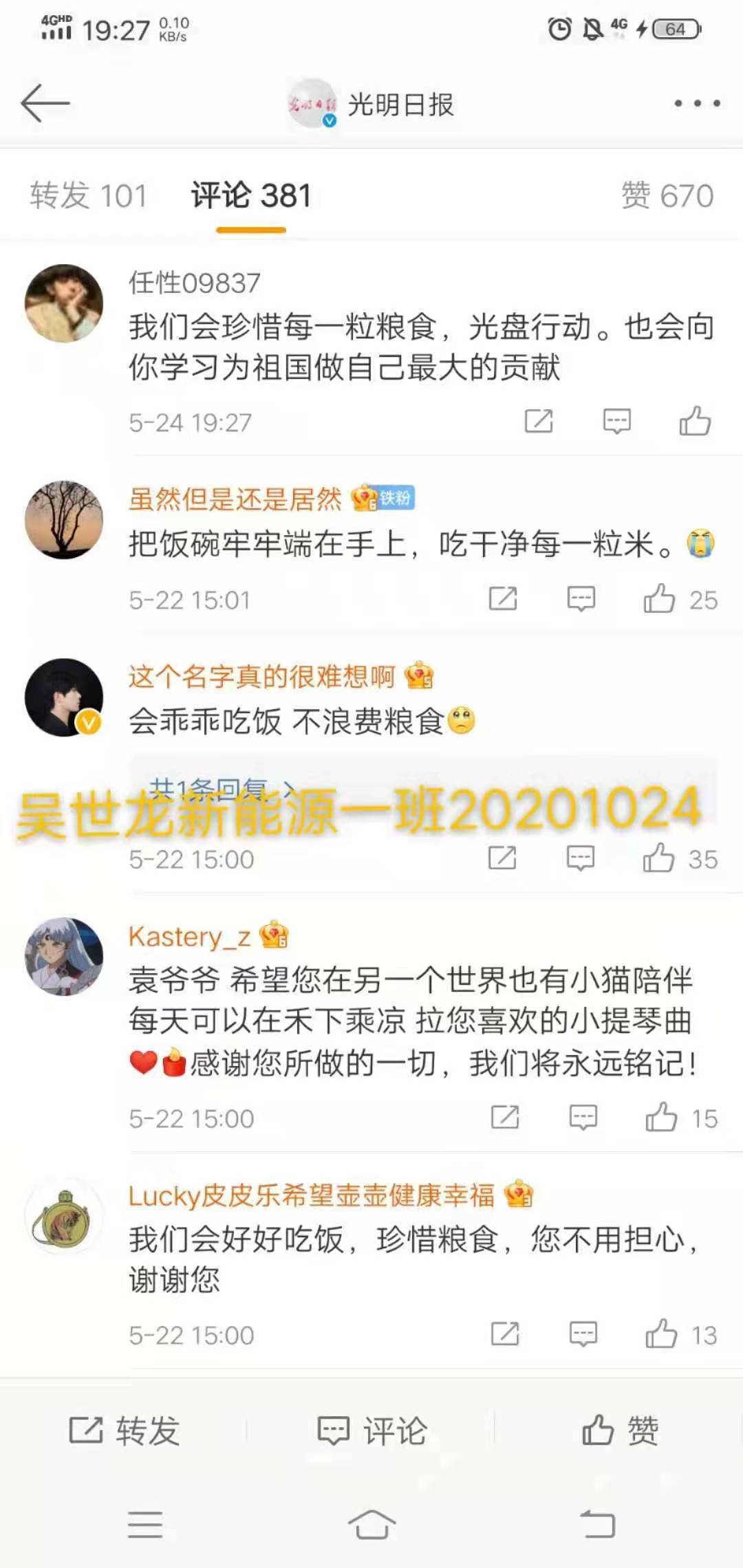Screen dimensions: 743x1568
Task: Like the comment by 任性09837
Action: pyautogui.click(x=695, y=421)
